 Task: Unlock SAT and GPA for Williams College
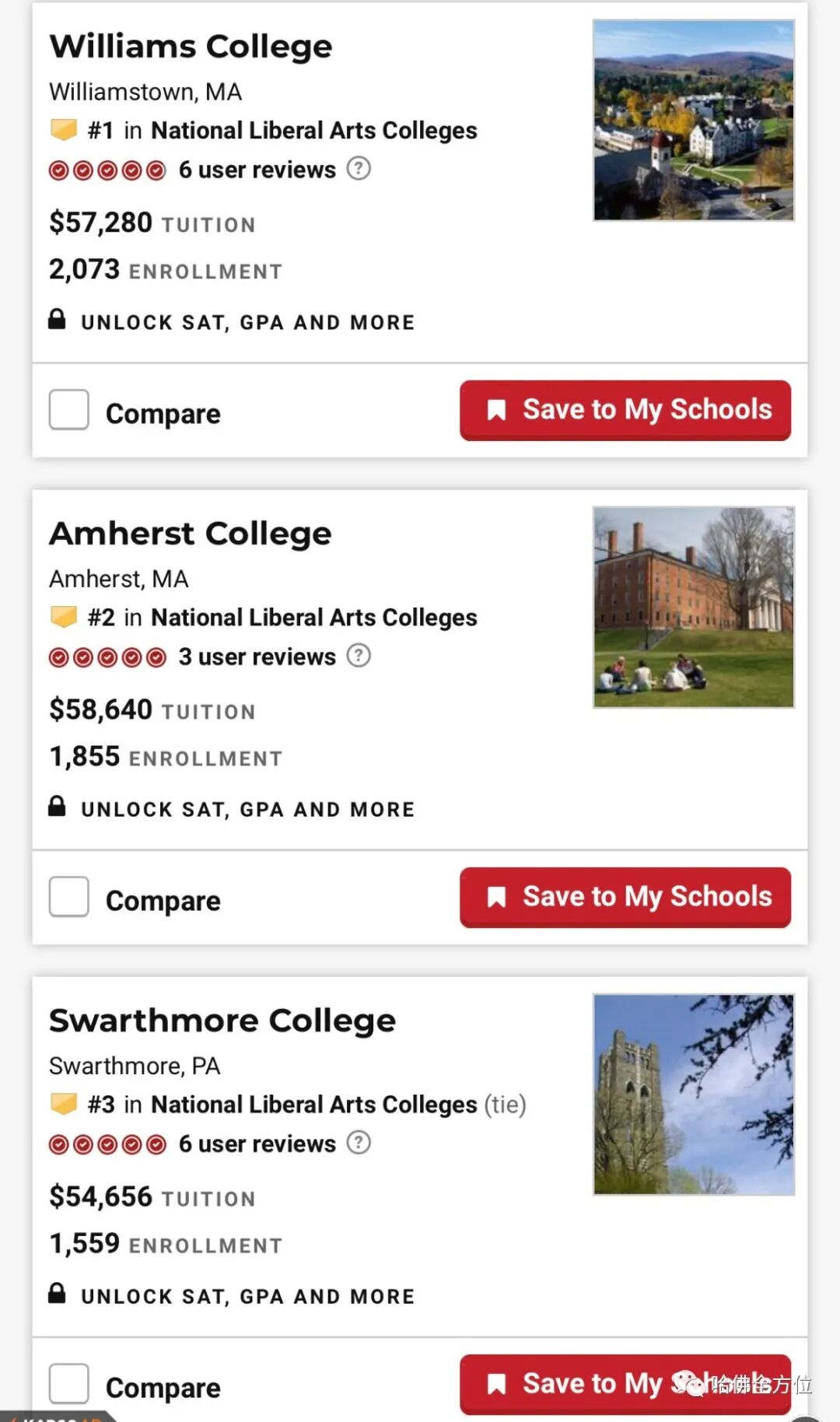[247, 322]
